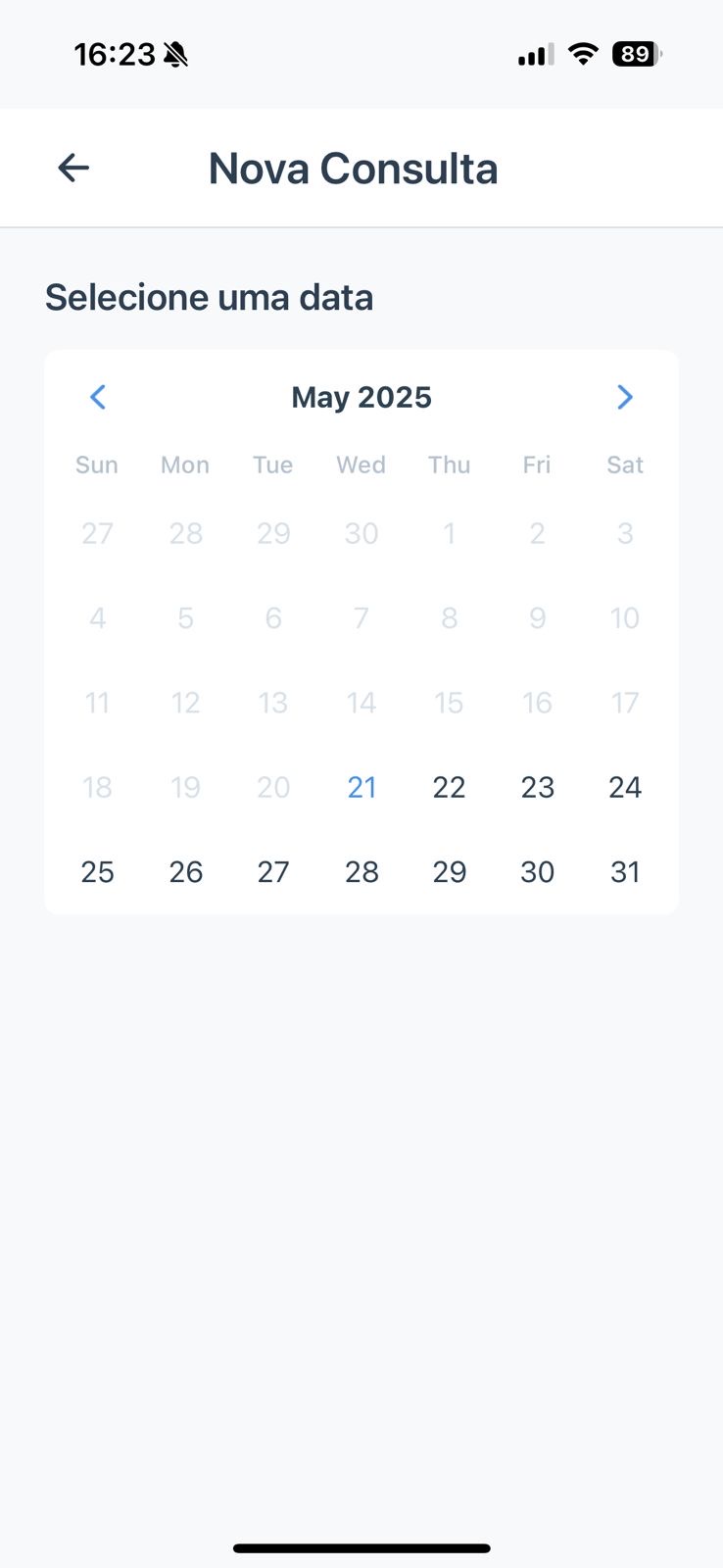Screen dimensions: 723x1568
Task: Select day 28 in the last row
Action: pyautogui.click(x=361, y=871)
